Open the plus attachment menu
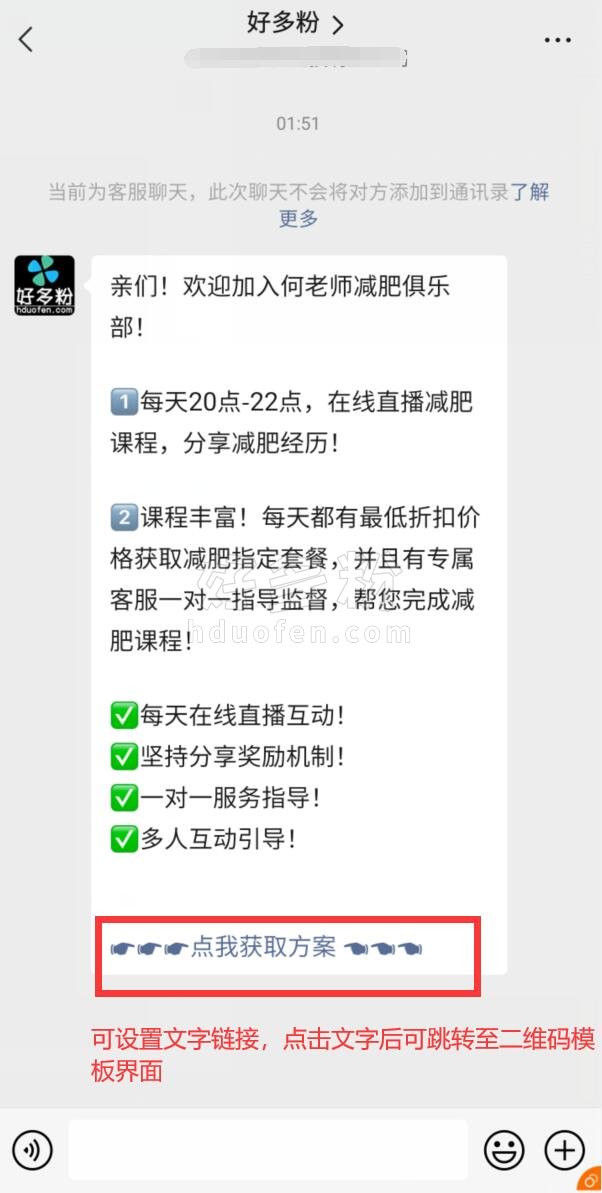The image size is (602, 1193). (564, 1150)
